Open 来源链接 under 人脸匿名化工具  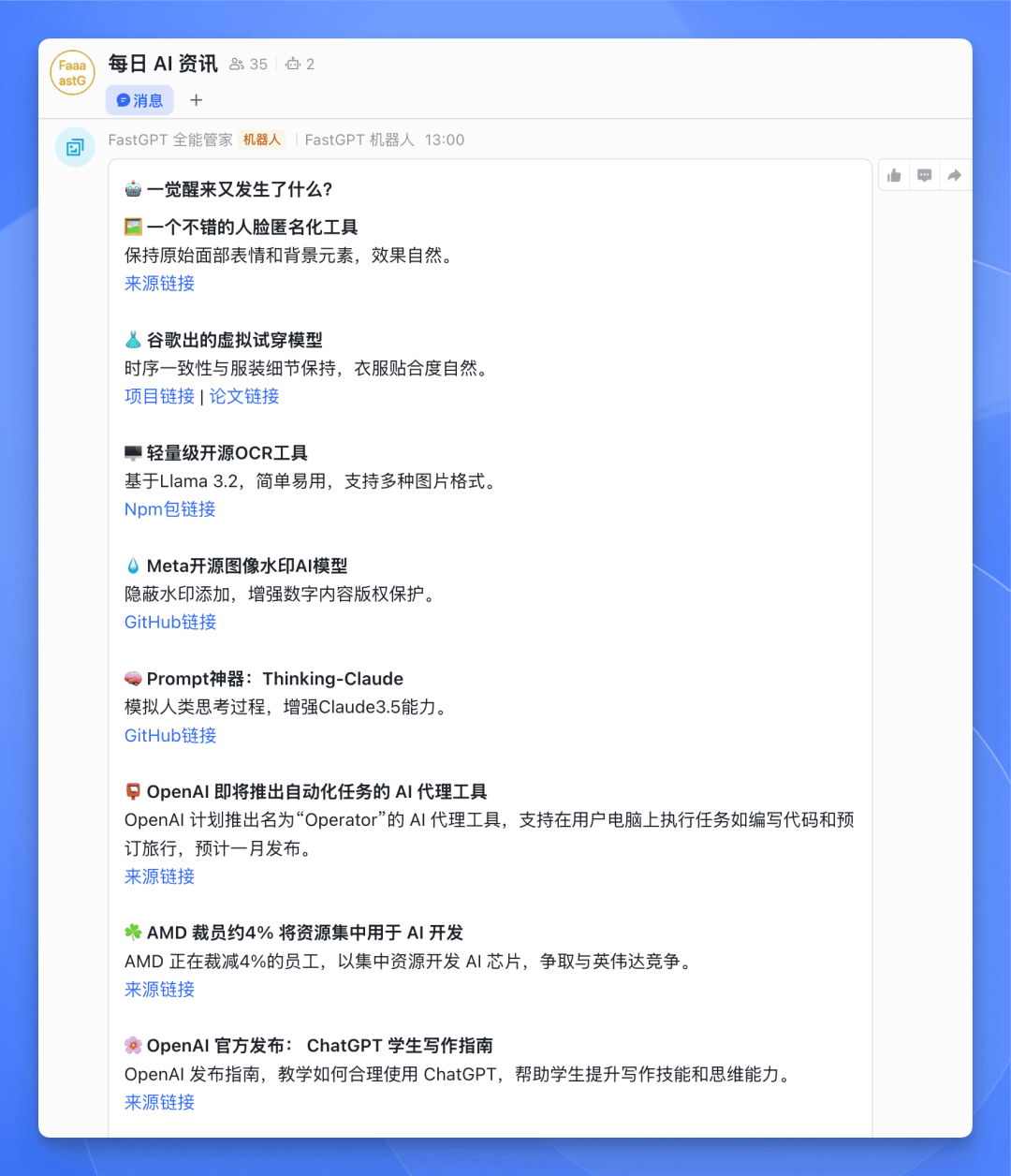(159, 283)
